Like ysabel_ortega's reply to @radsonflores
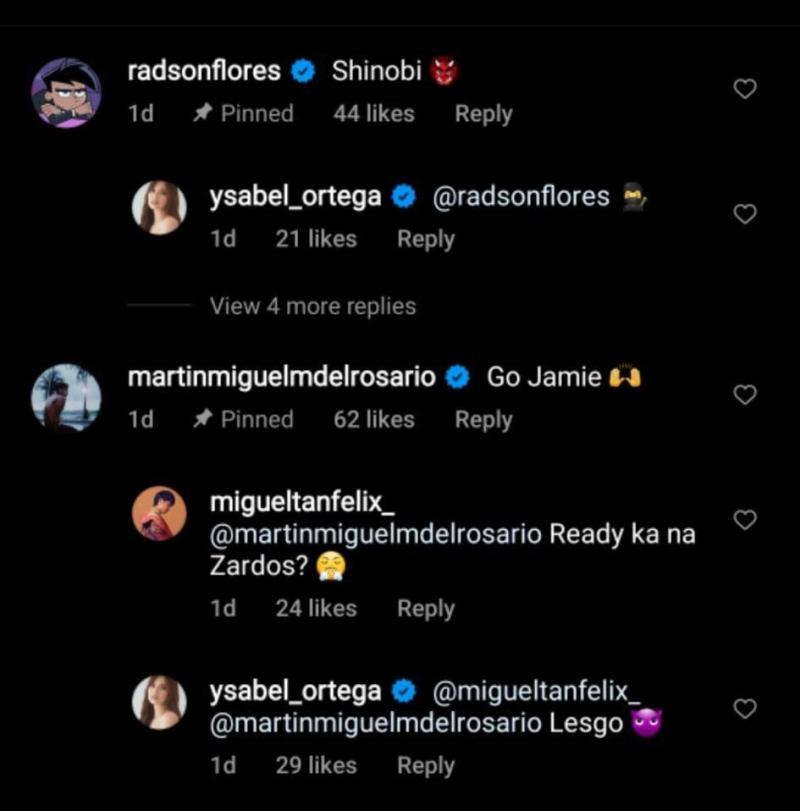The width and height of the screenshot is (800, 811). [x=745, y=214]
